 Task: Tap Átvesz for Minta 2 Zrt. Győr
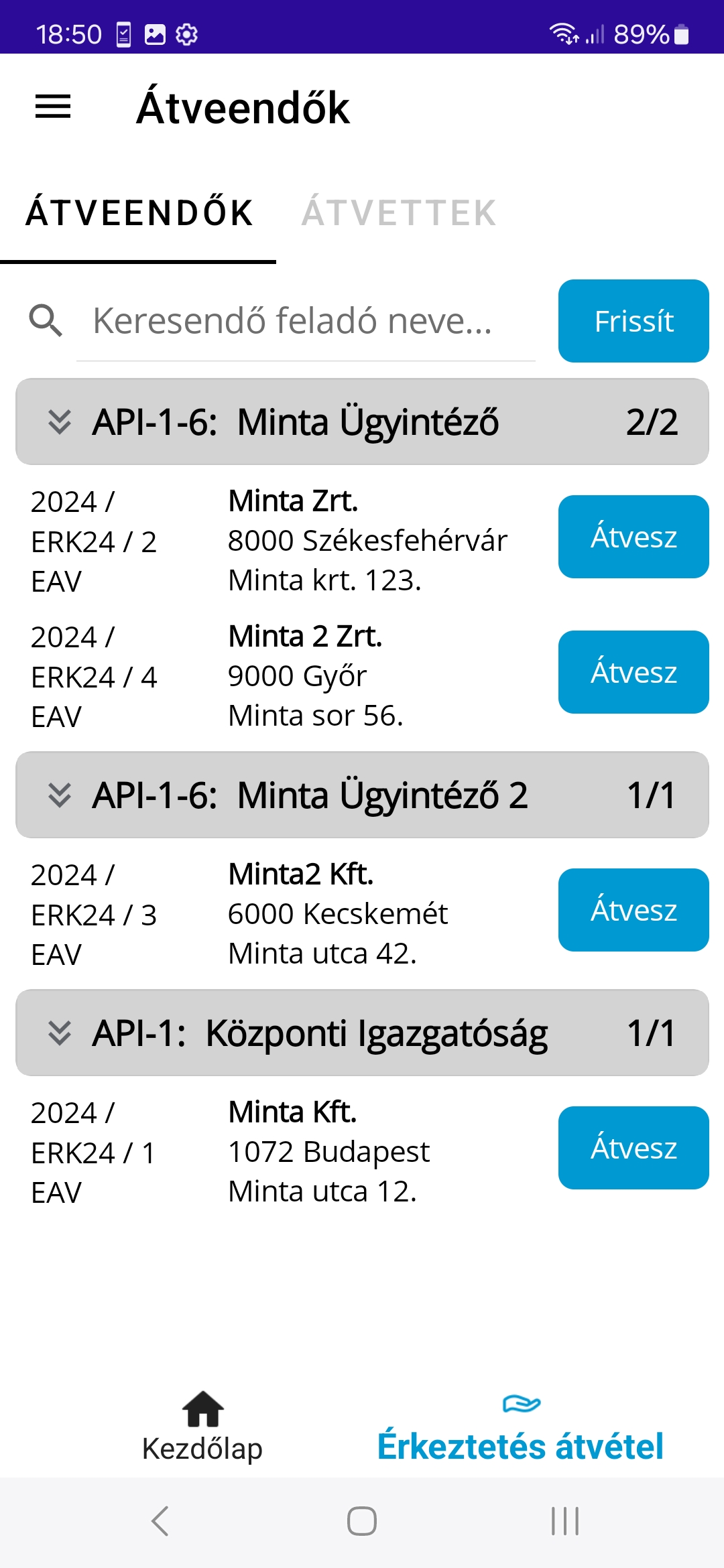[633, 672]
